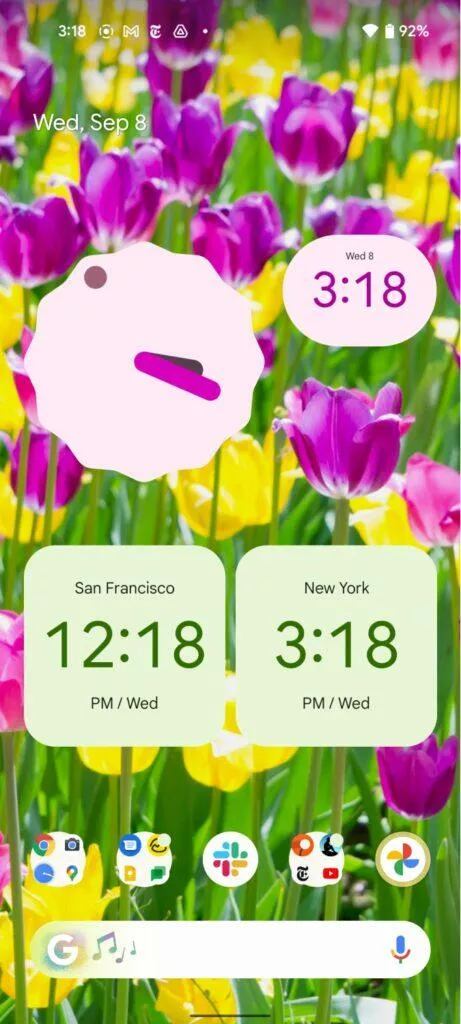
Task: Identify a song with the music note icon
Action: tap(113, 948)
